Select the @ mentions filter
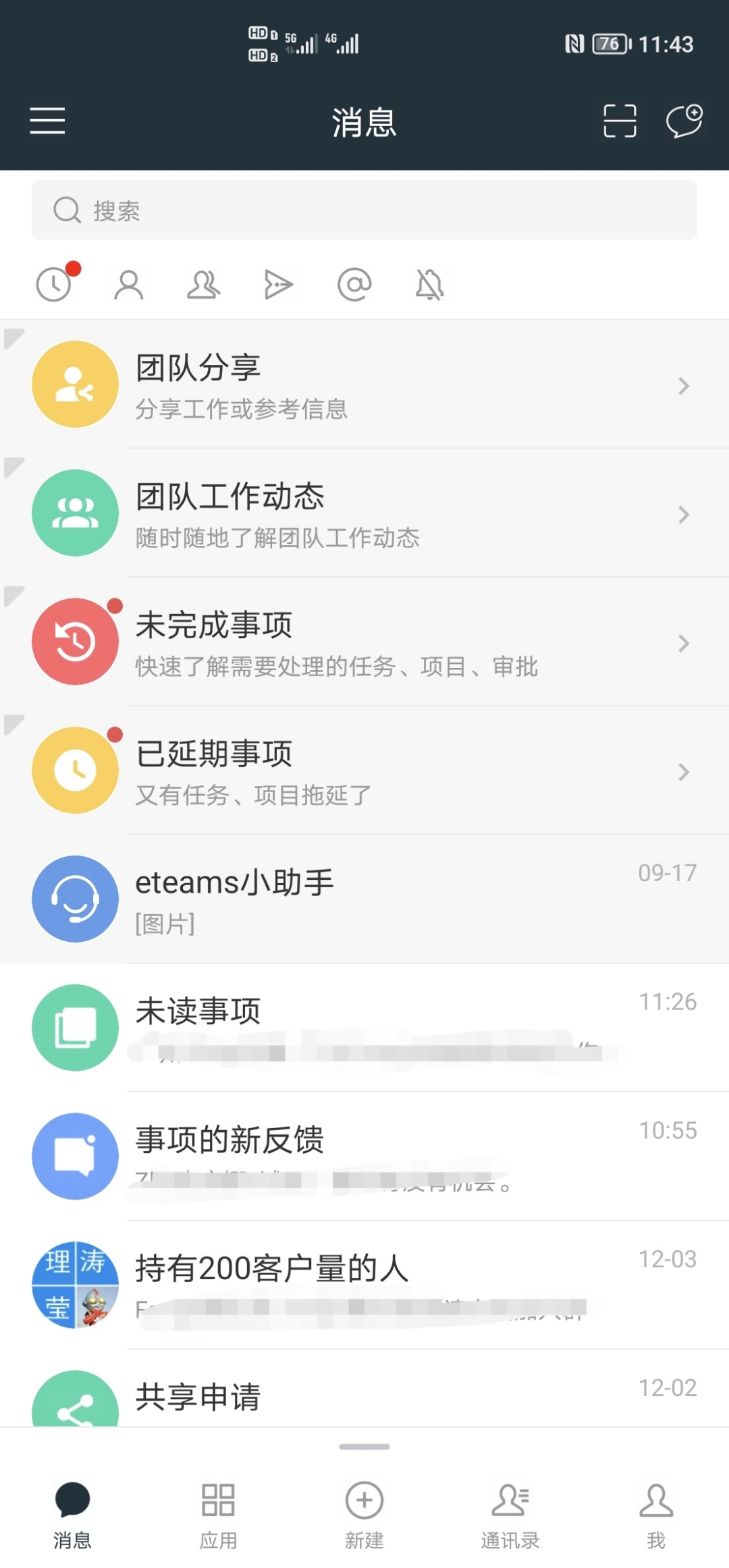Screen dimensions: 729x1568 pyautogui.click(x=354, y=285)
